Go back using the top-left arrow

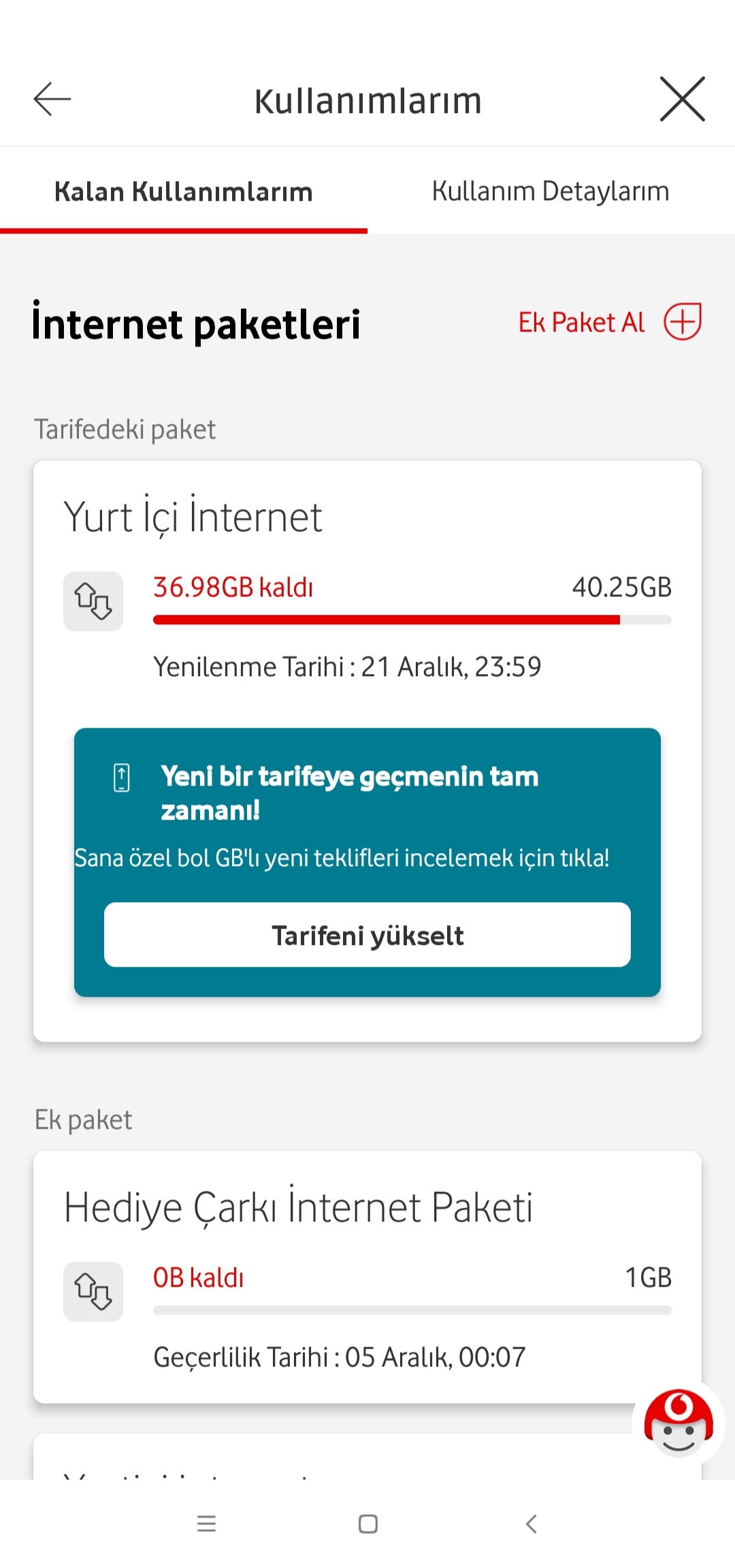tap(52, 99)
